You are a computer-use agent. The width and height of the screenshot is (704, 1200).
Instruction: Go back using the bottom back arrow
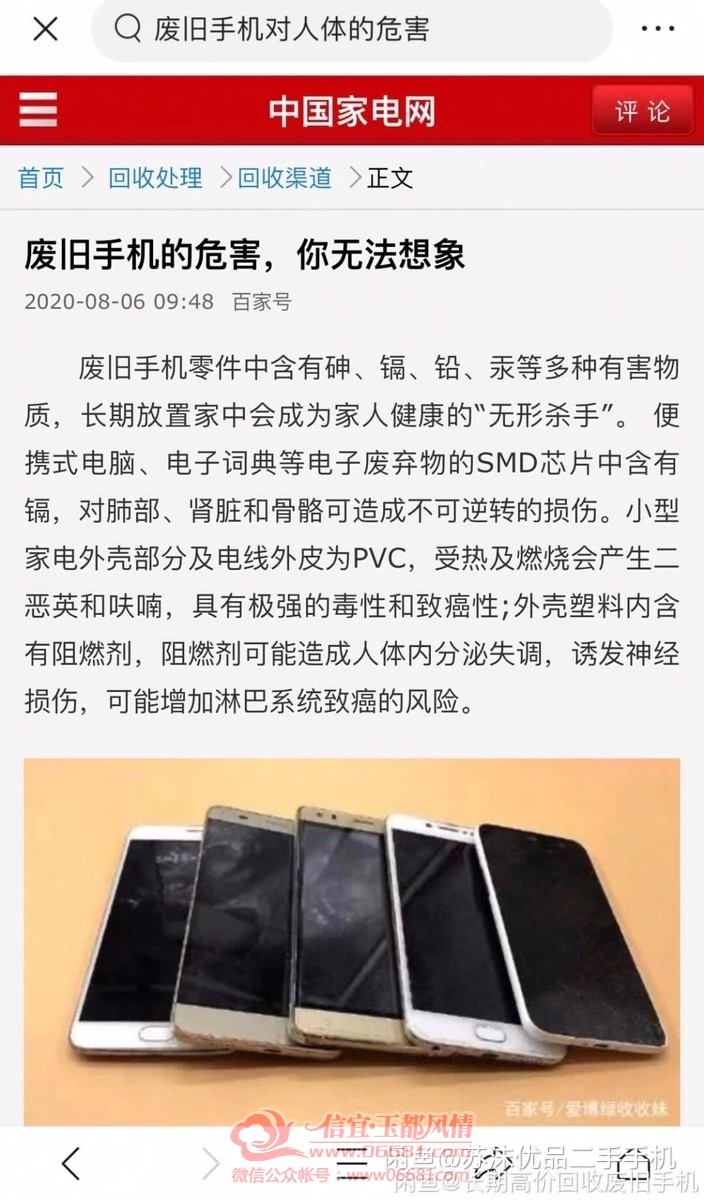70,1164
